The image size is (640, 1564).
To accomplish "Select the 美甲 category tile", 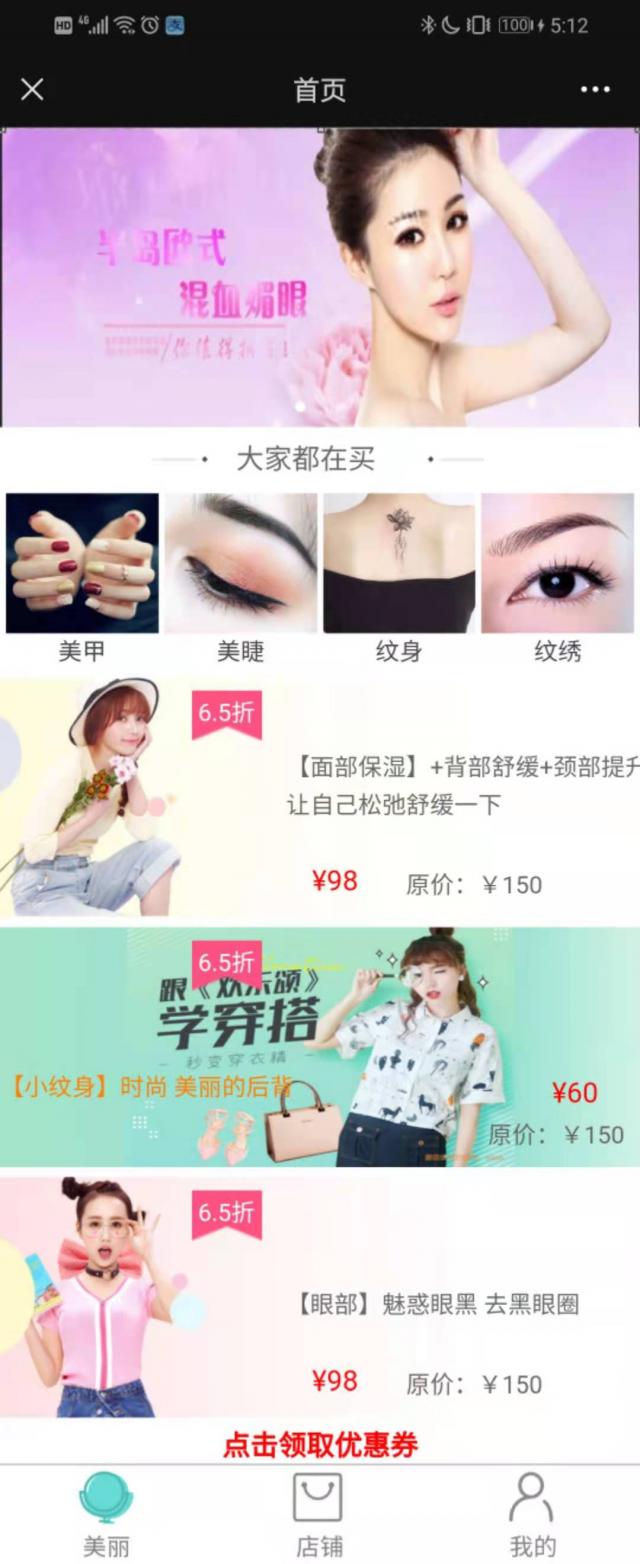I will tap(82, 577).
